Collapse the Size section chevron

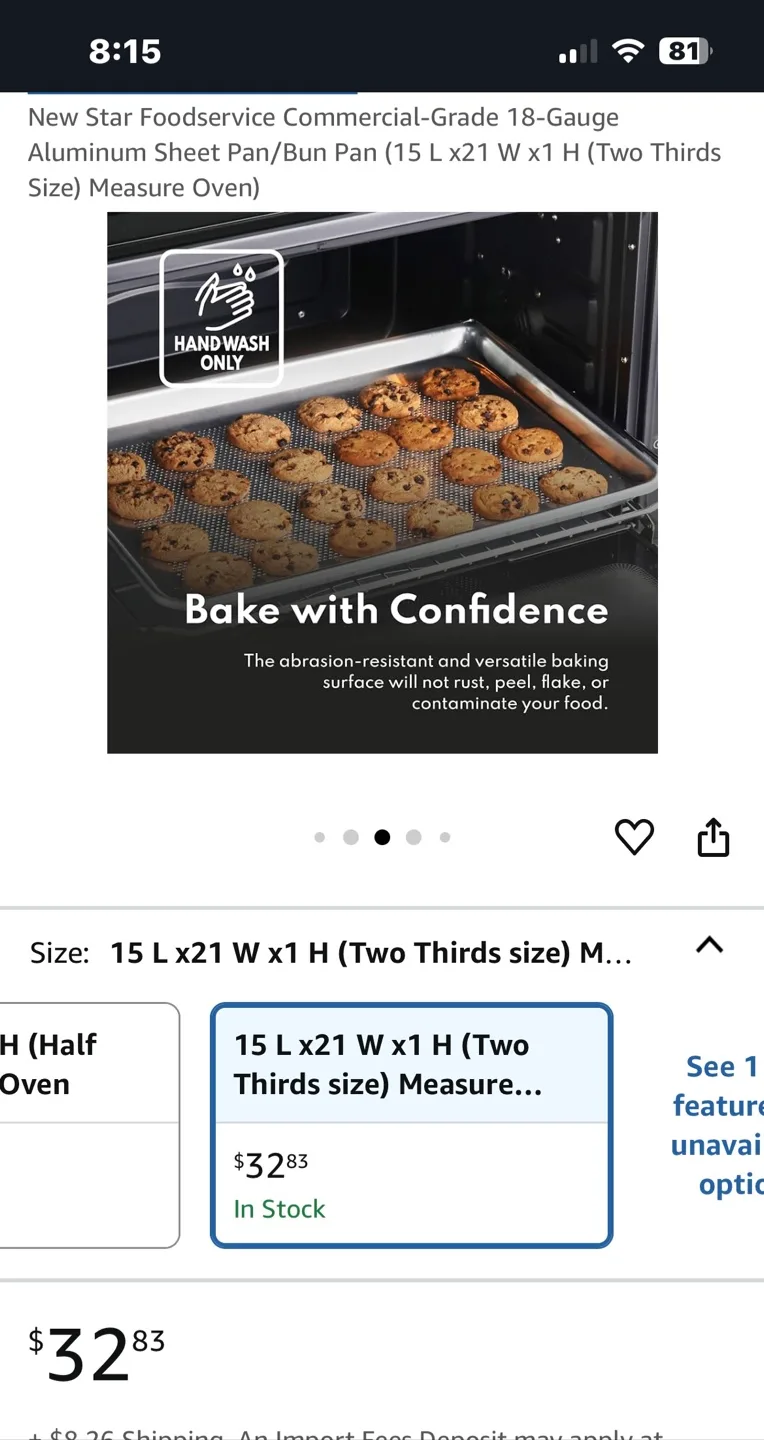coord(710,944)
